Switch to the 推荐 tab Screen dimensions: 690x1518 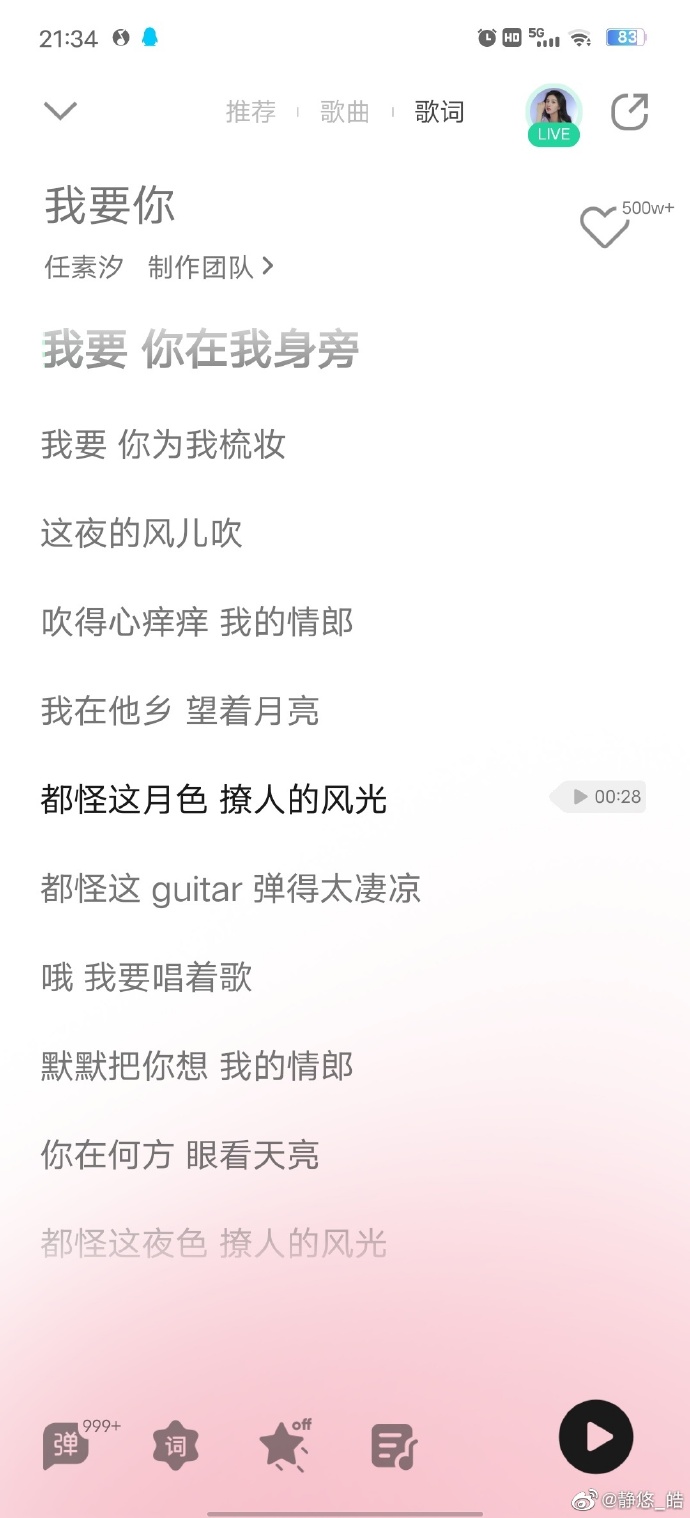[251, 112]
